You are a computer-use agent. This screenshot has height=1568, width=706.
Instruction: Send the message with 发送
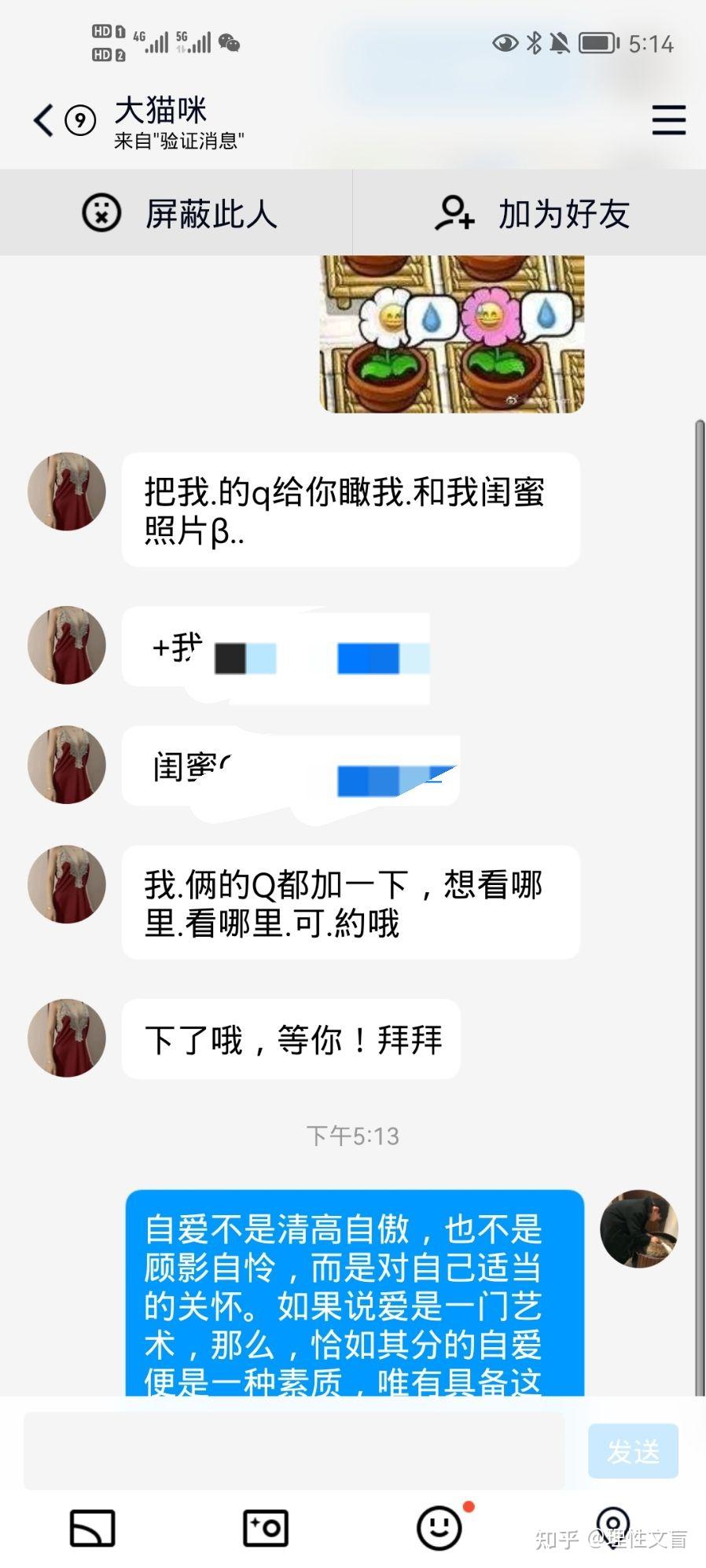pyautogui.click(x=632, y=1451)
